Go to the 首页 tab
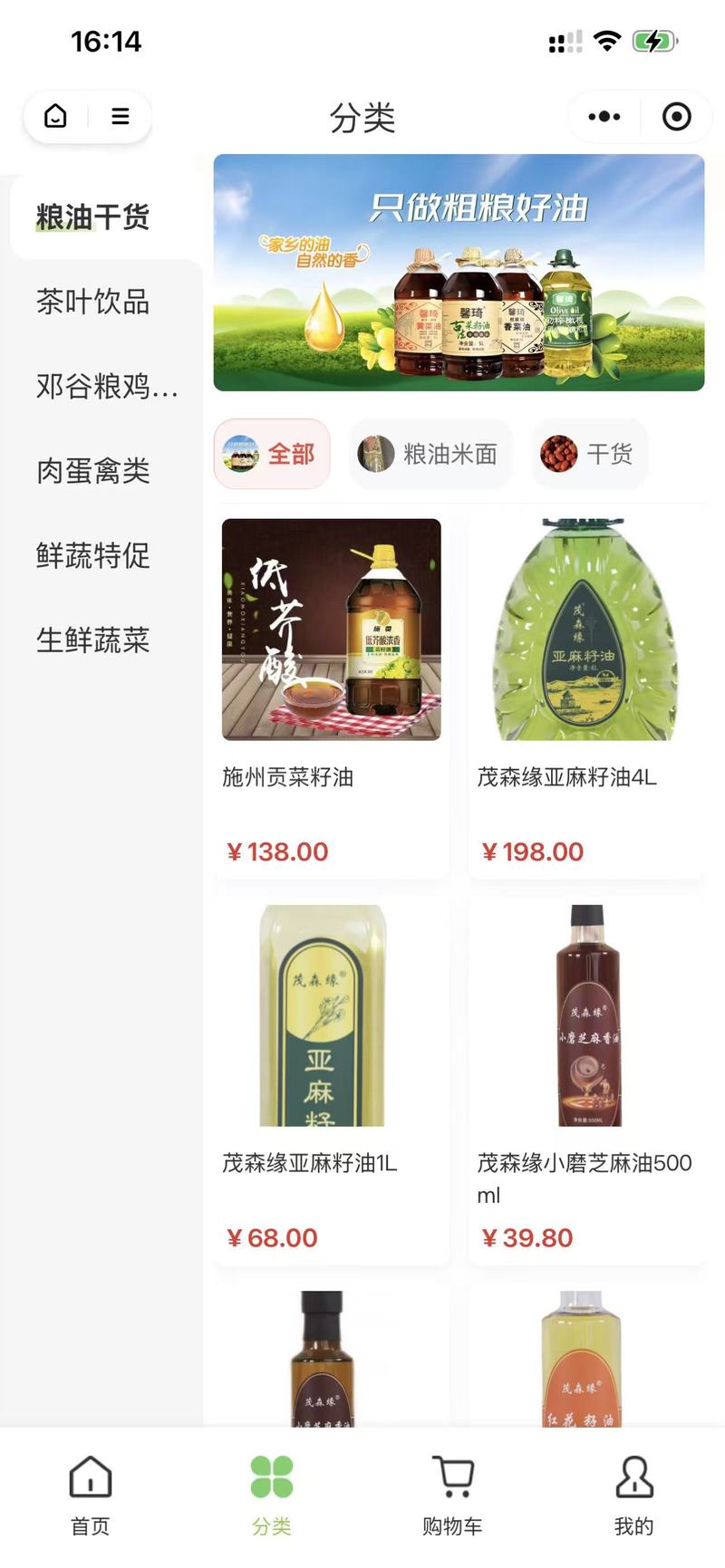The width and height of the screenshot is (725, 1568). point(91,1496)
